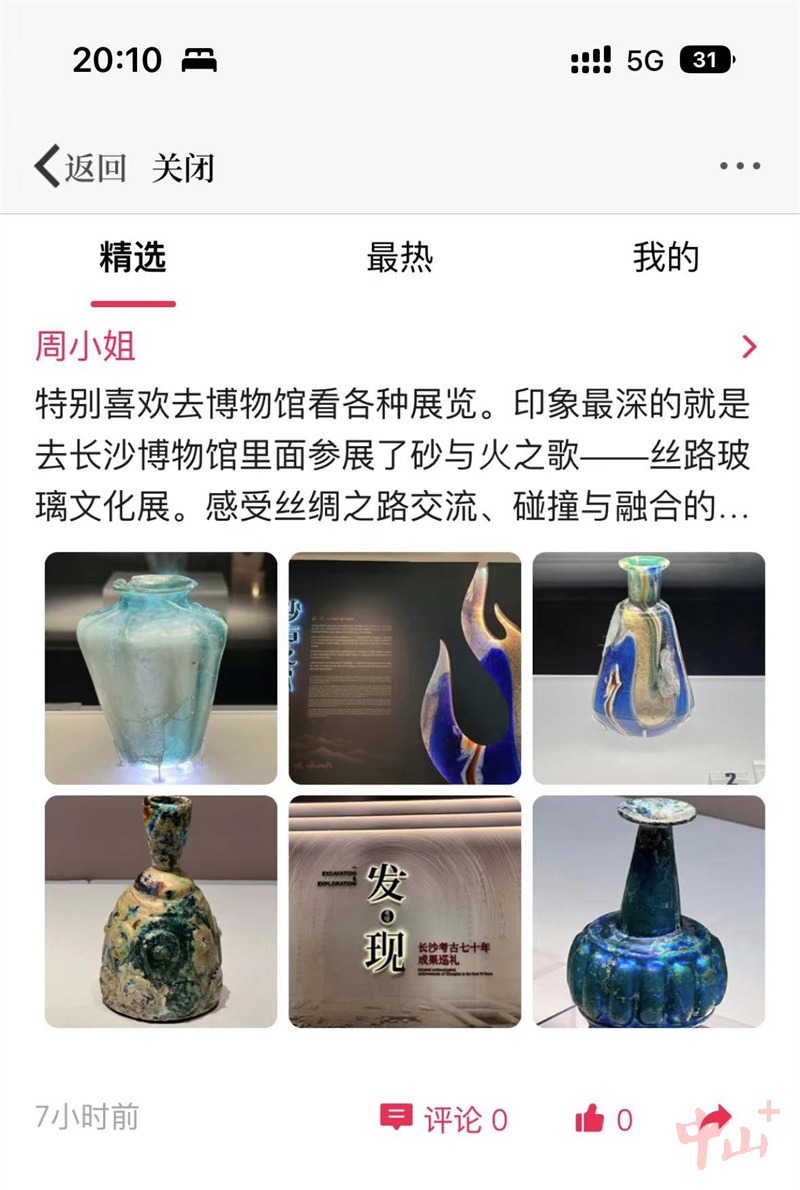The width and height of the screenshot is (800, 1190).
Task: View the blue and gold flask photo
Action: click(x=649, y=668)
